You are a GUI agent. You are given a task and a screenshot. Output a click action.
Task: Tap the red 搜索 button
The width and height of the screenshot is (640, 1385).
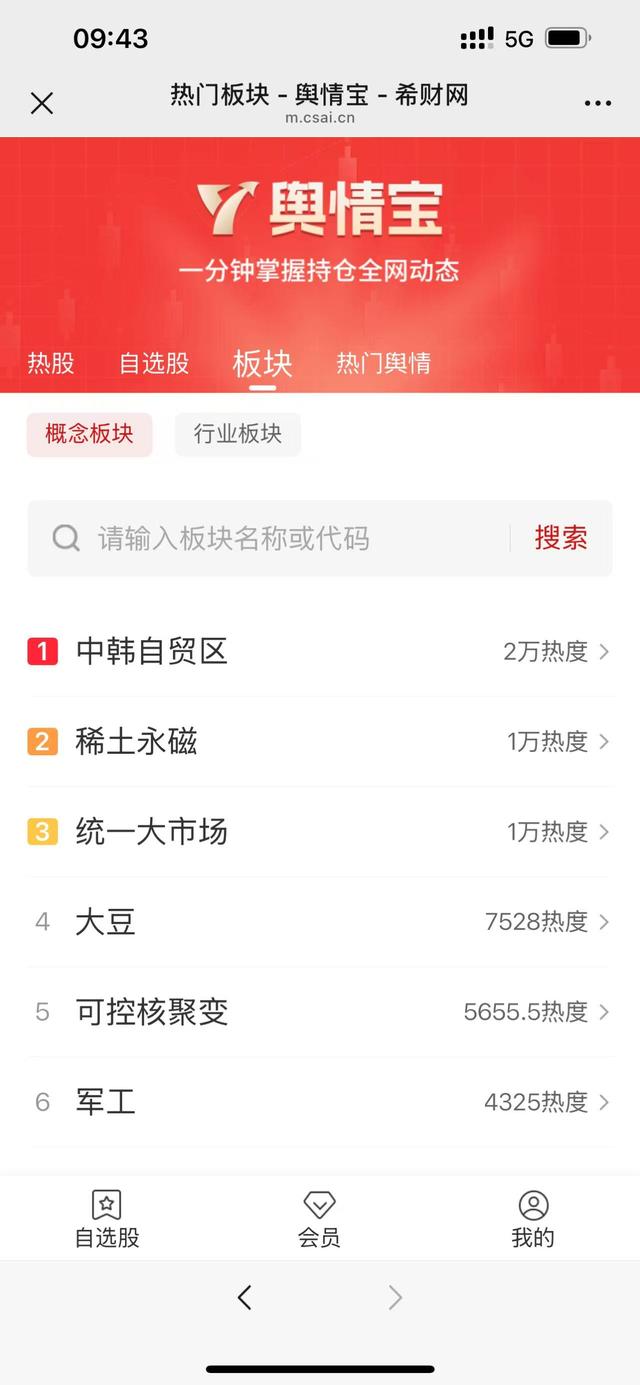(560, 538)
